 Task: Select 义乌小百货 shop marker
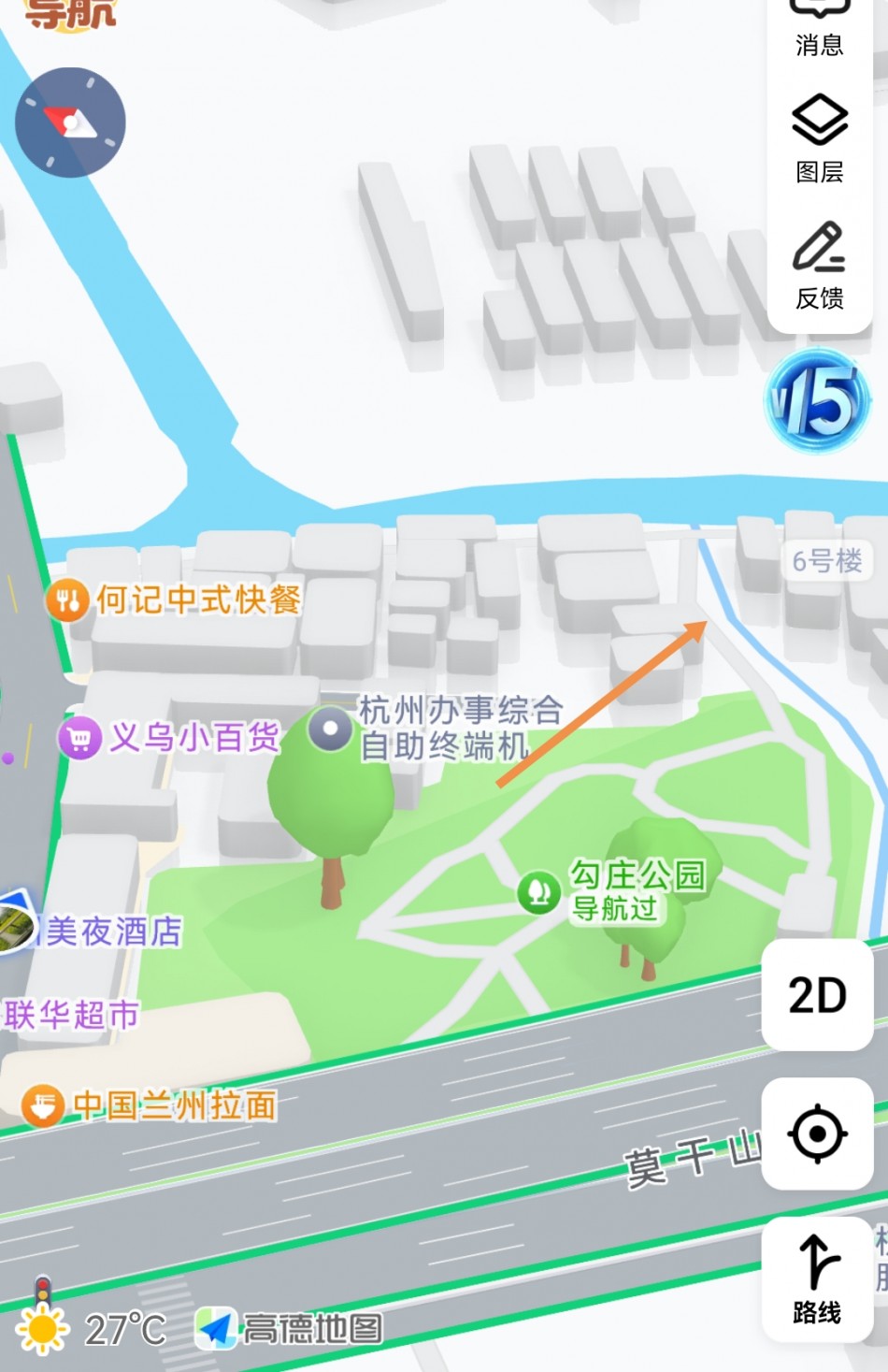pyautogui.click(x=80, y=739)
